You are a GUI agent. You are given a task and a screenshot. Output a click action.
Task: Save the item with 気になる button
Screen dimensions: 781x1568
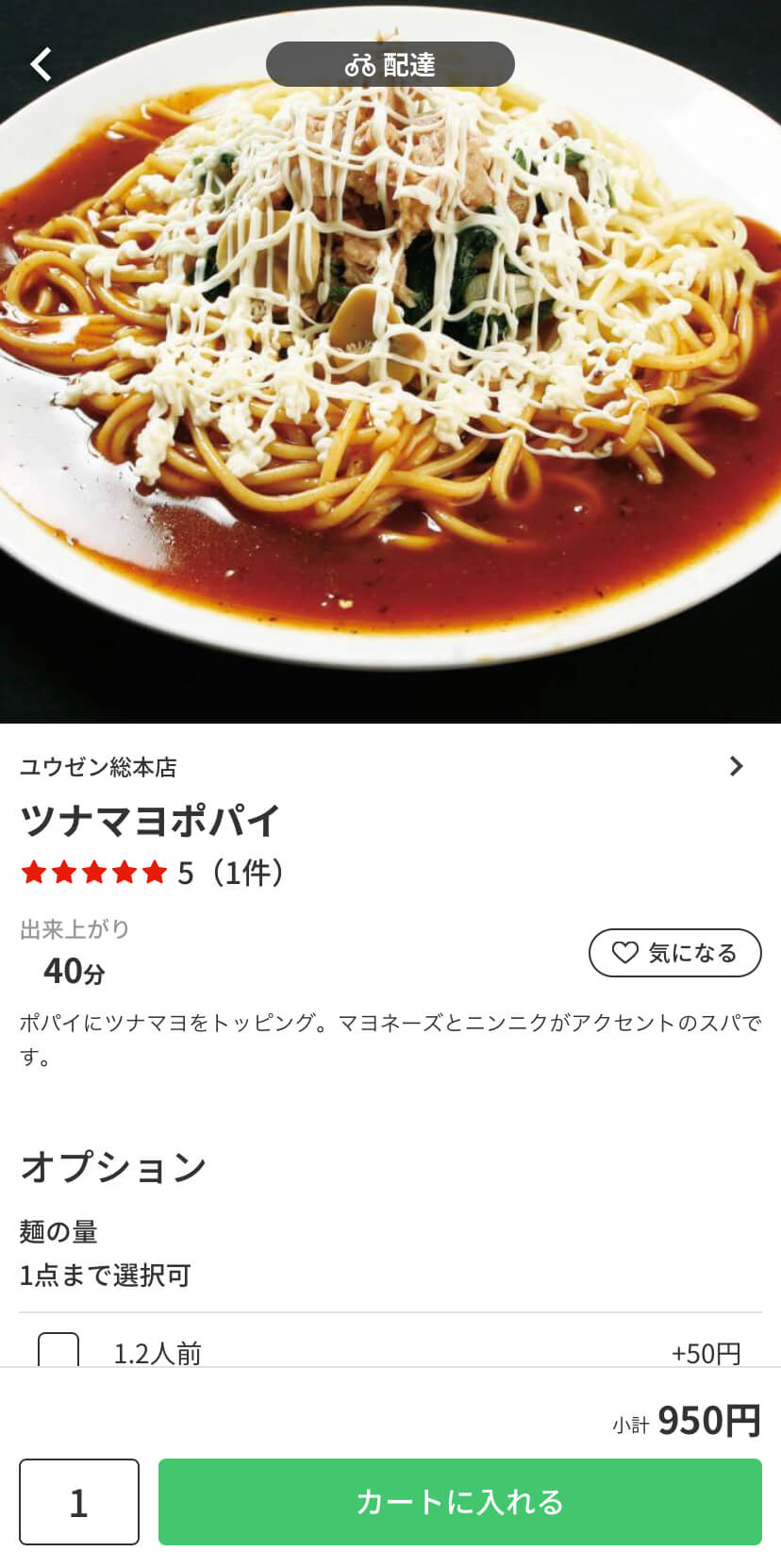tap(675, 953)
